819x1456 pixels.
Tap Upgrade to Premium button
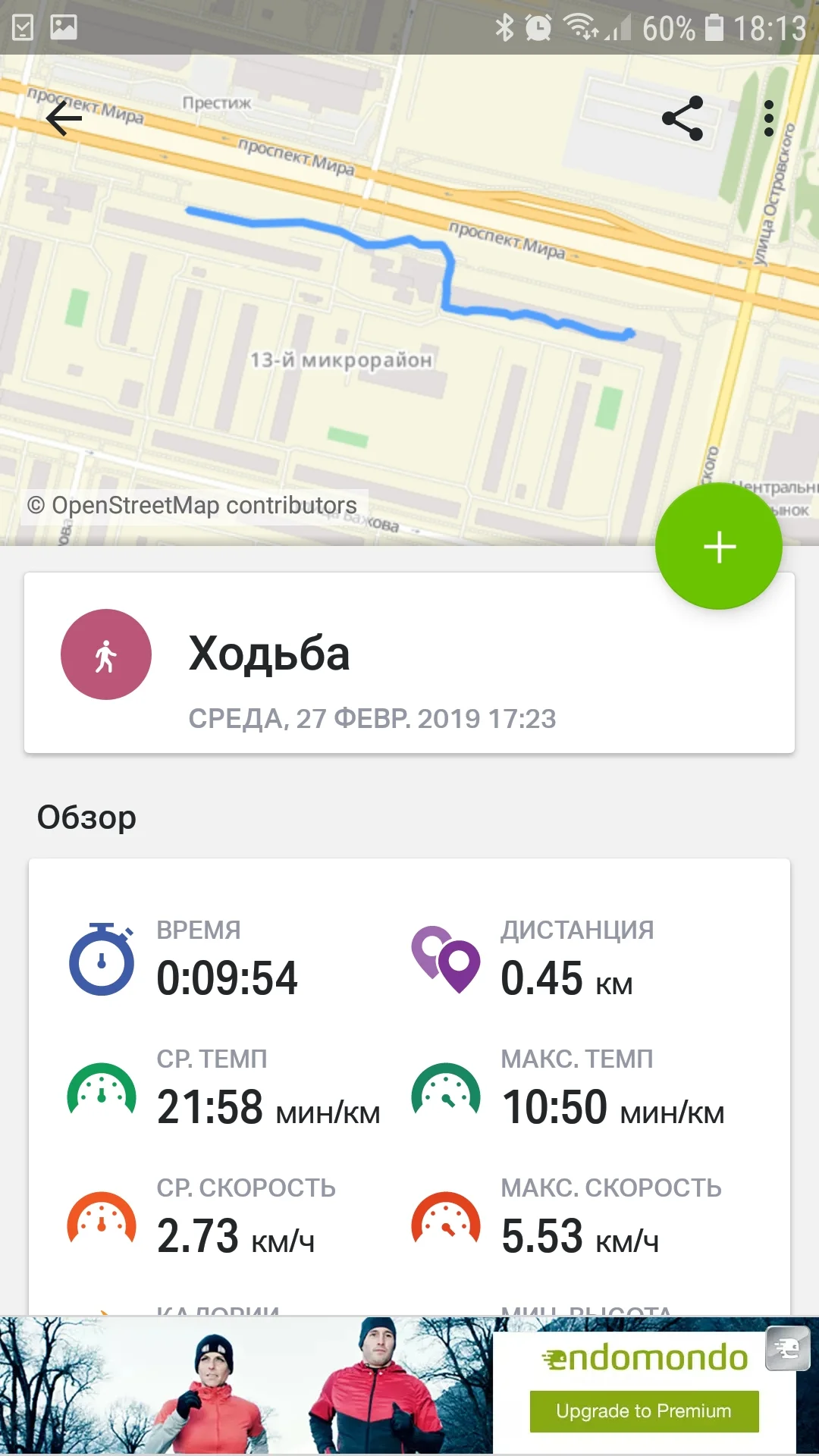coord(644,1411)
